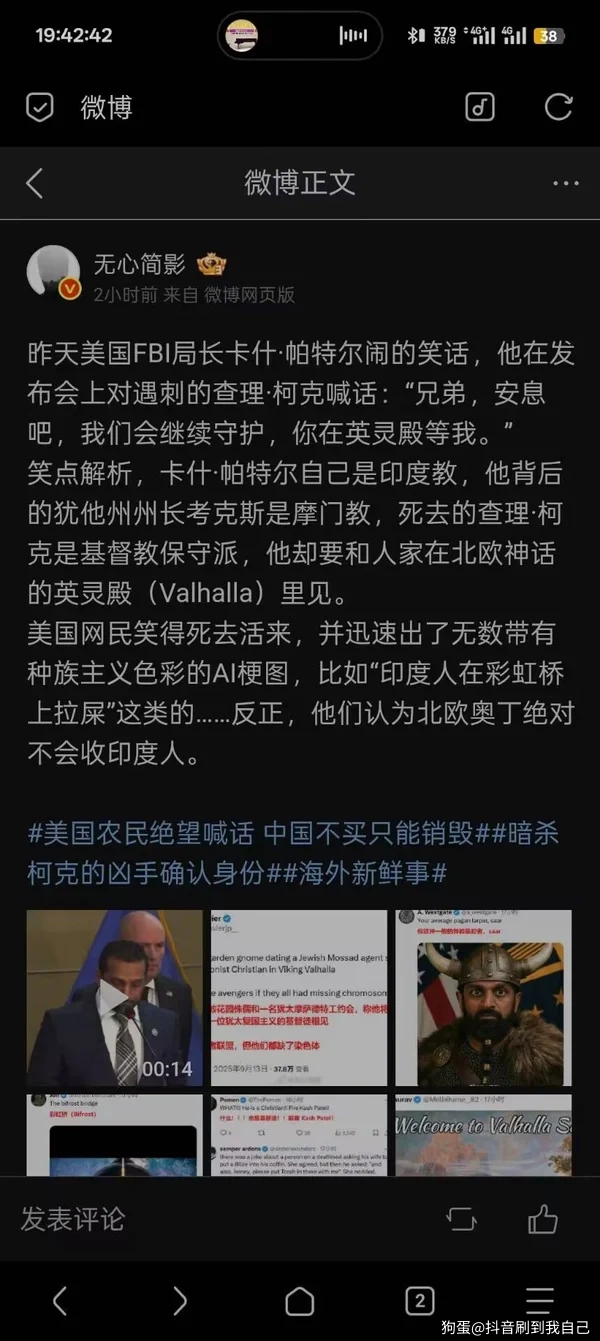Viewport: 600px width, 1341px height.
Task: Tap the shield security icon beside 微博
Action: (39, 107)
